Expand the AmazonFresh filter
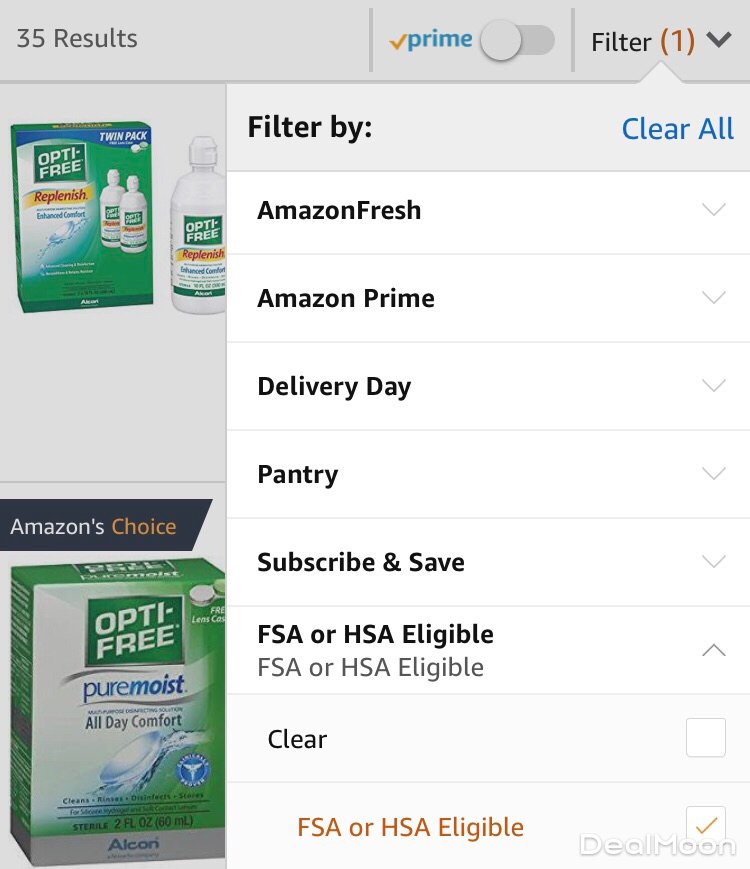Viewport: 750px width, 869px height. 488,211
